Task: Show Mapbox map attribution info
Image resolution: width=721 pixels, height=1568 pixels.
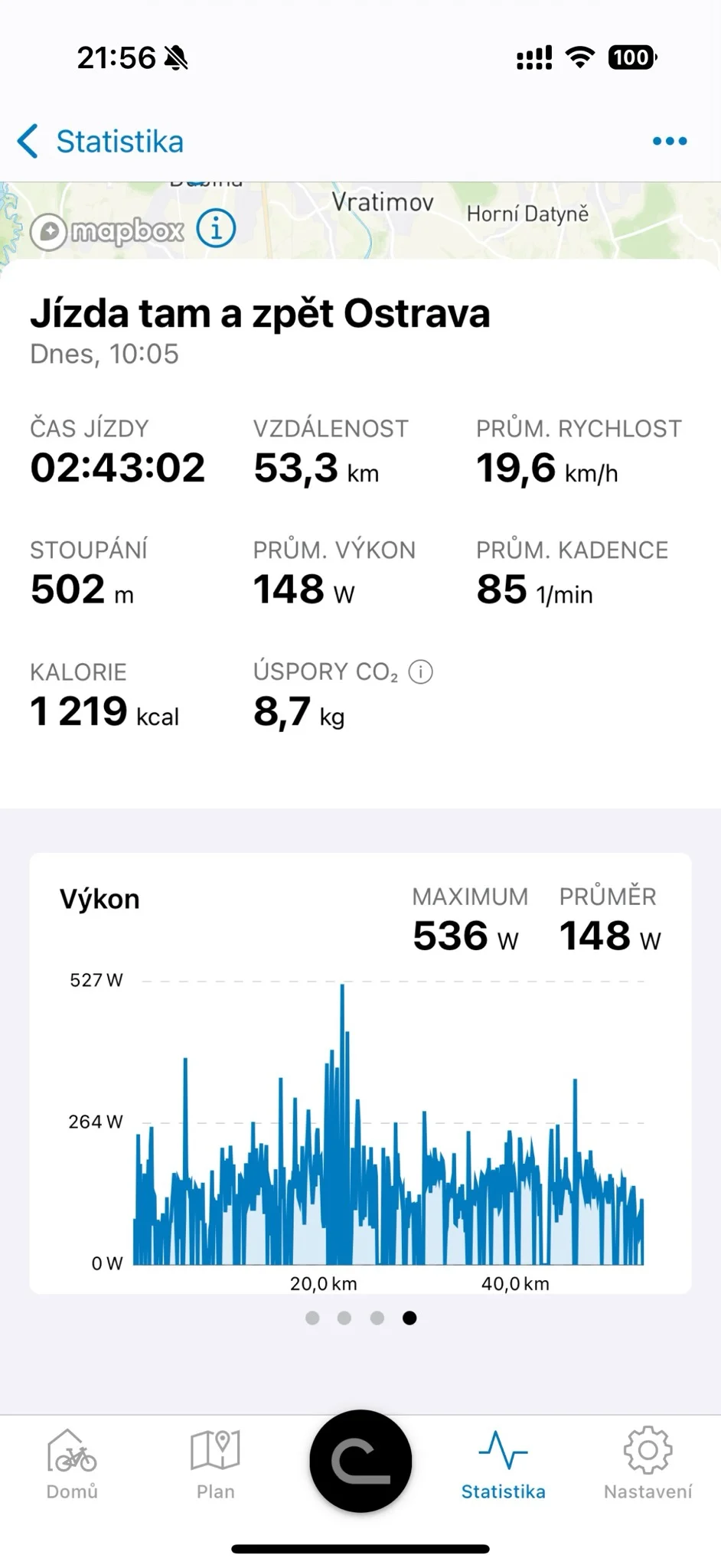Action: 217,228
